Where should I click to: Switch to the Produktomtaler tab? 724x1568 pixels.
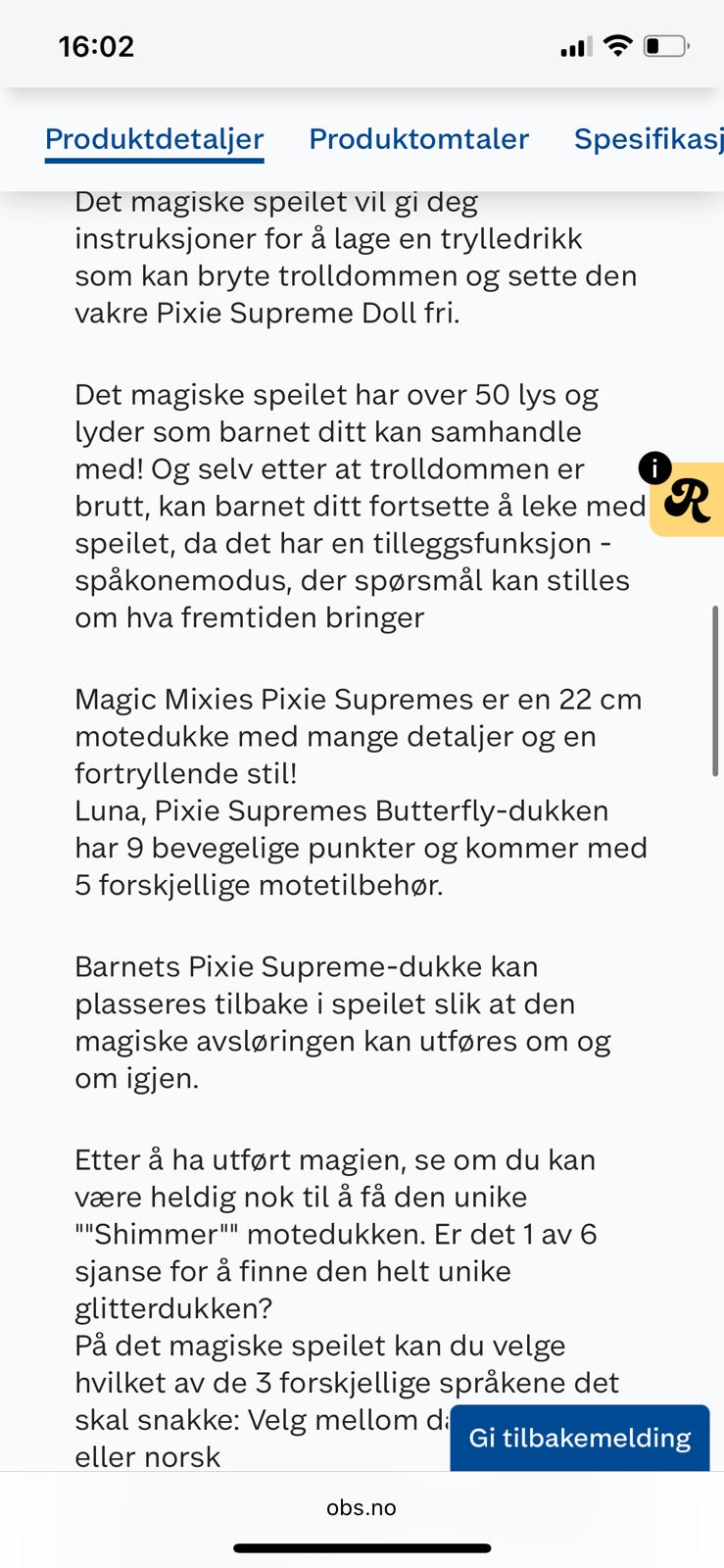[x=418, y=139]
